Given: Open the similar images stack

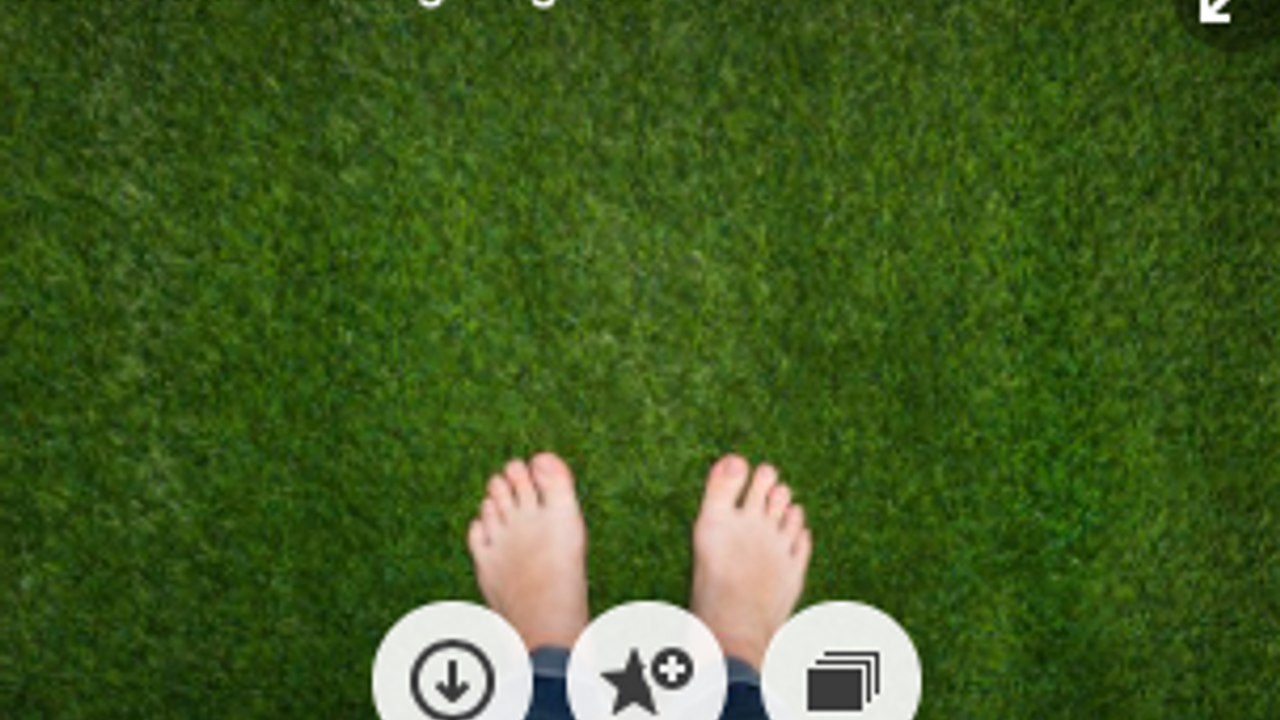Looking at the screenshot, I should point(841,676).
